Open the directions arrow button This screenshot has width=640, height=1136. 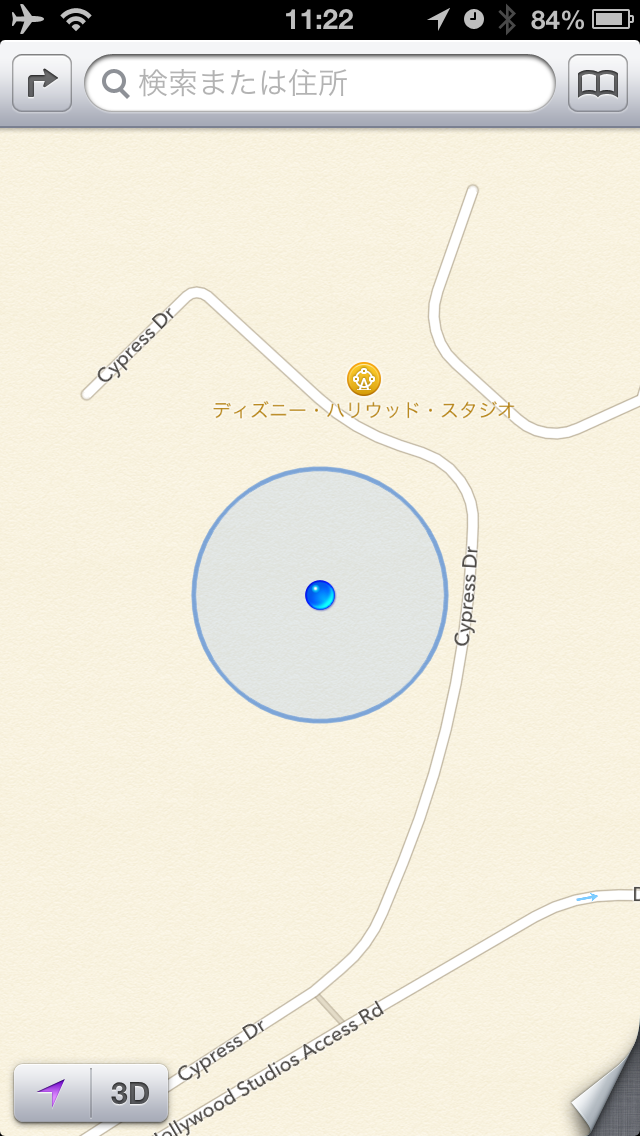[42, 84]
